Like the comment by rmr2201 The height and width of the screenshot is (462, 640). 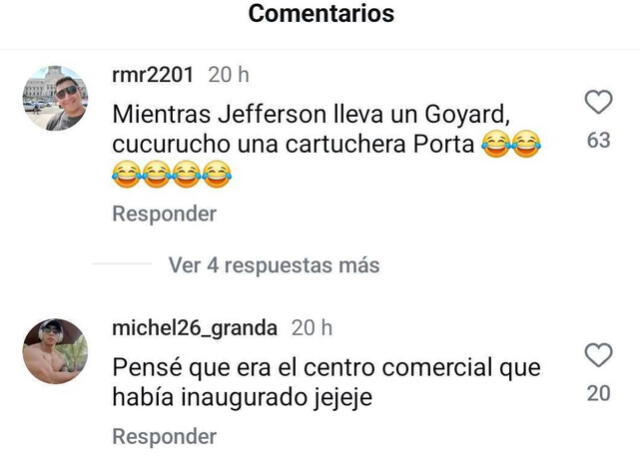point(598,103)
